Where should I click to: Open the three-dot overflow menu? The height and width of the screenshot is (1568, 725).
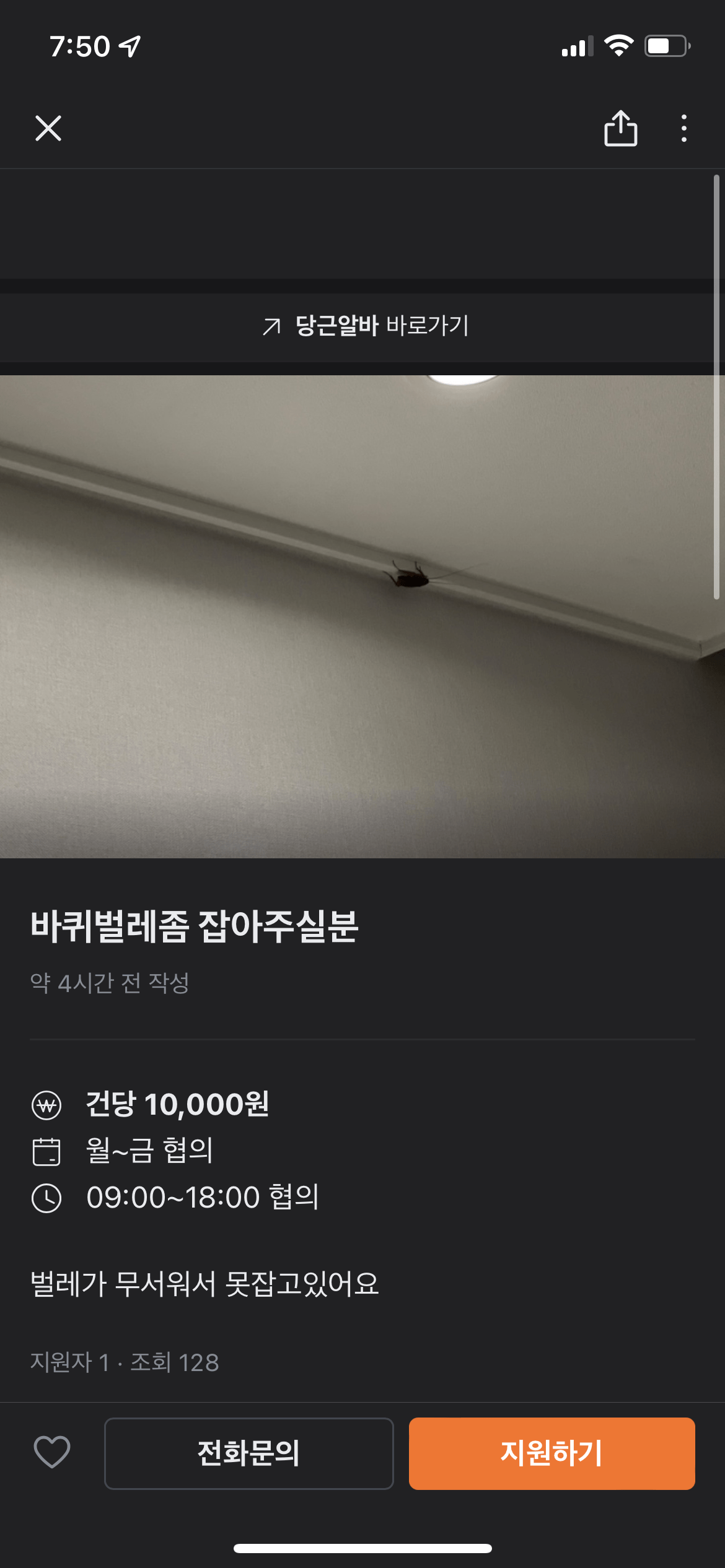click(683, 129)
